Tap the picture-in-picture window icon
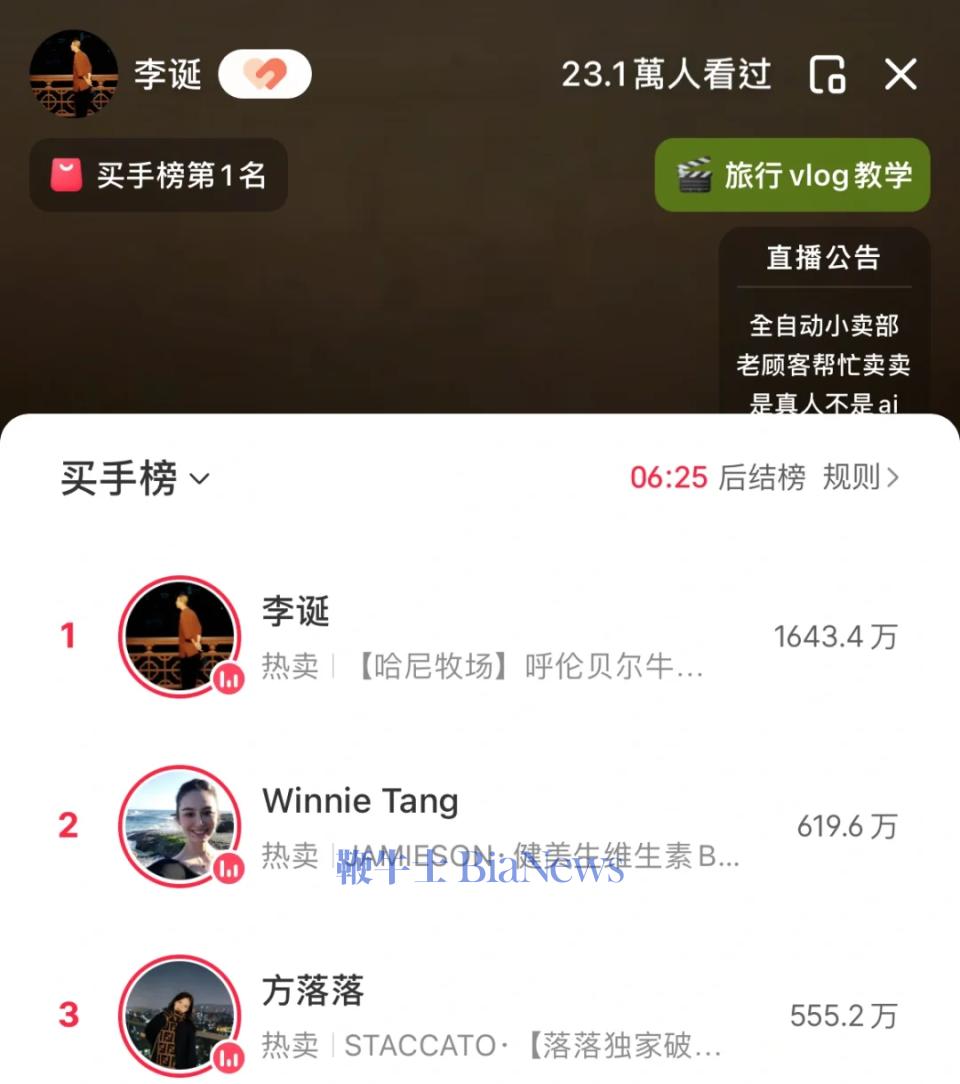 coord(827,75)
